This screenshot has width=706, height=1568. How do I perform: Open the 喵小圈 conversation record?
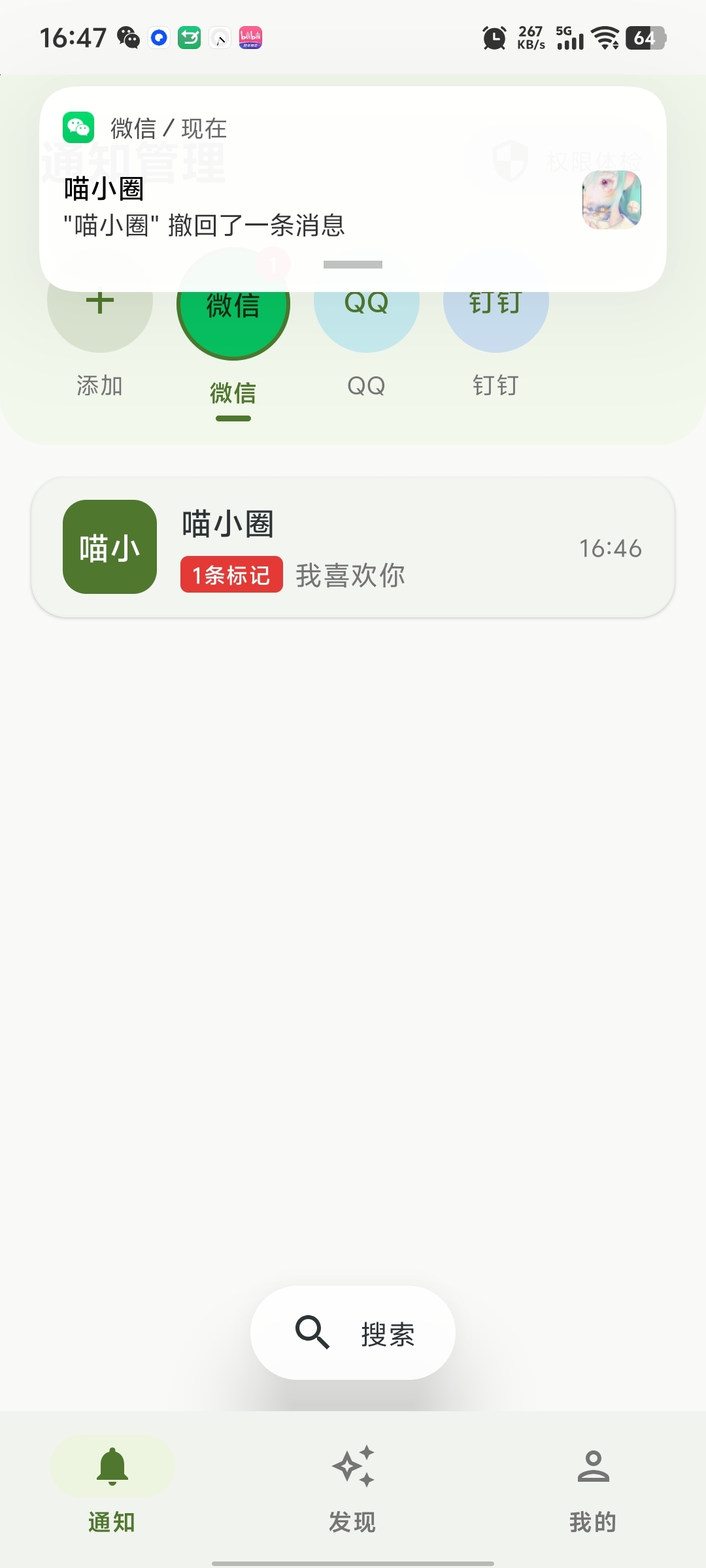353,547
